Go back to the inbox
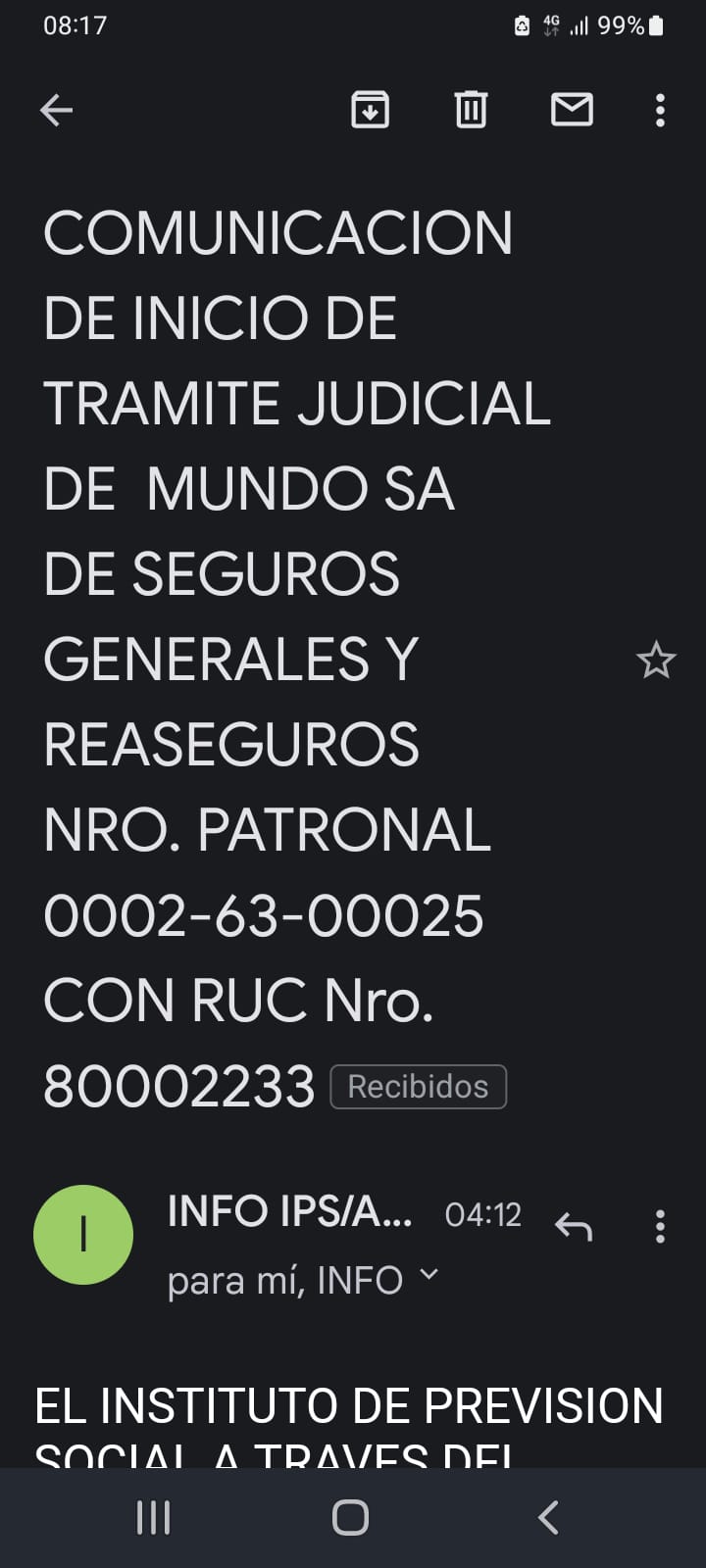The height and width of the screenshot is (1568, 706). pos(56,111)
